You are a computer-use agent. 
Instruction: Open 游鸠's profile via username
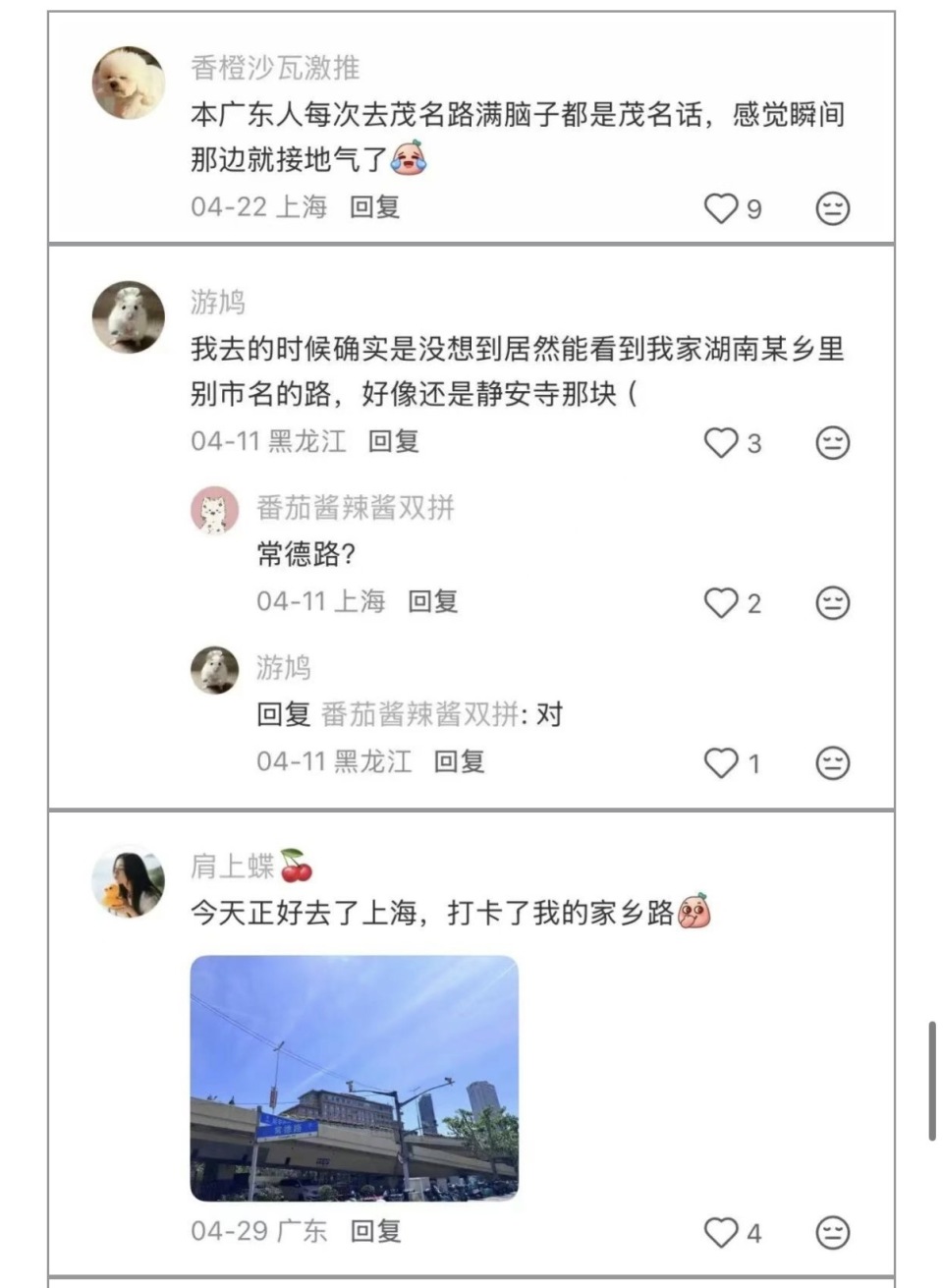pyautogui.click(x=216, y=303)
